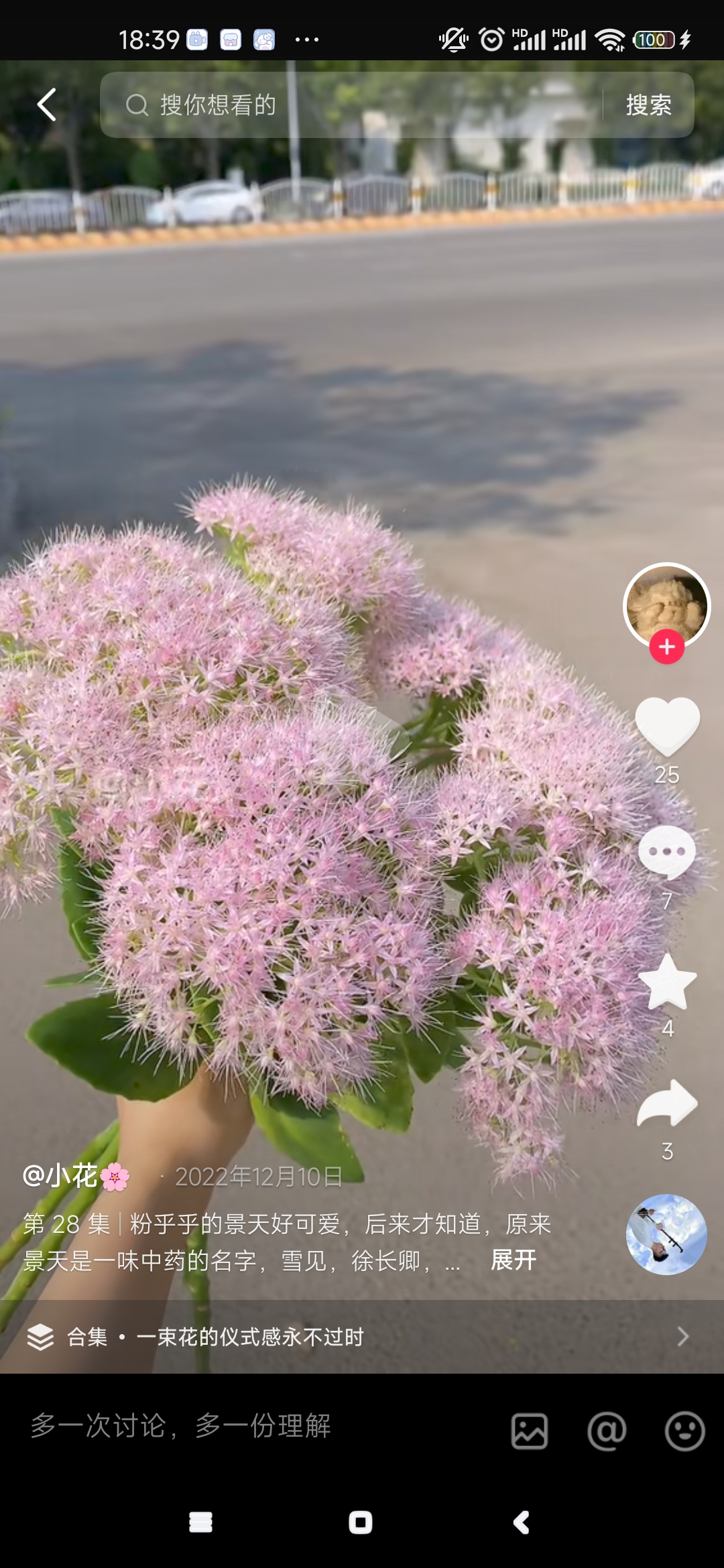Share this video with the arrow icon
Image resolution: width=724 pixels, height=1568 pixels.
click(x=667, y=1104)
